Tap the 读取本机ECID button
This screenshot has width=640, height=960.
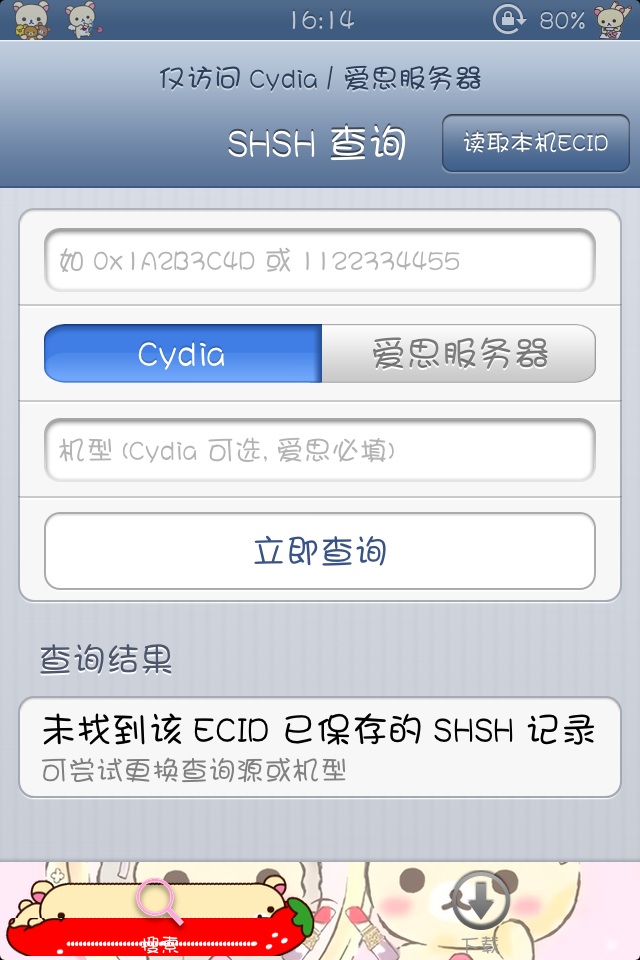pyautogui.click(x=536, y=143)
